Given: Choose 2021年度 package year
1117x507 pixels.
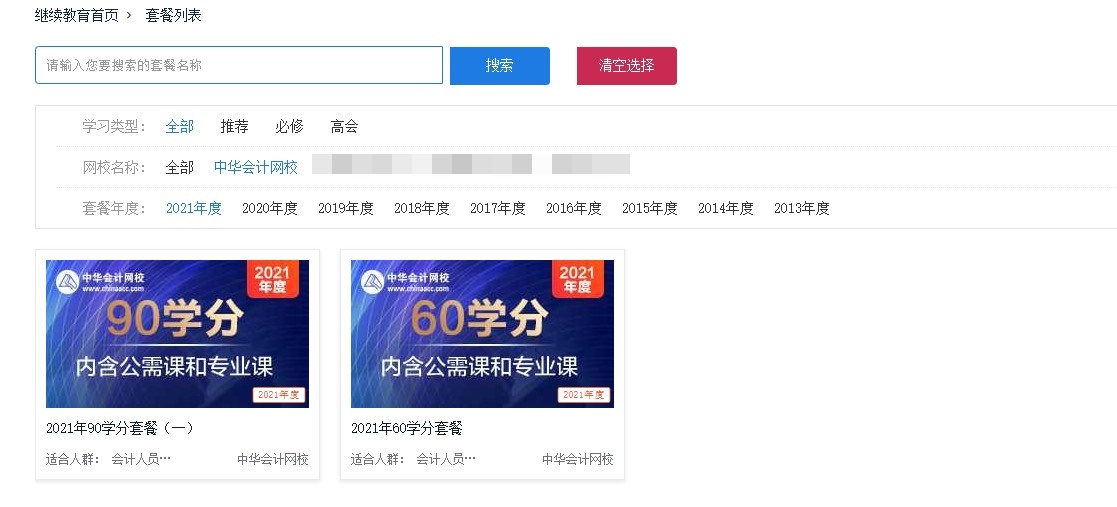Looking at the screenshot, I should coord(193,208).
